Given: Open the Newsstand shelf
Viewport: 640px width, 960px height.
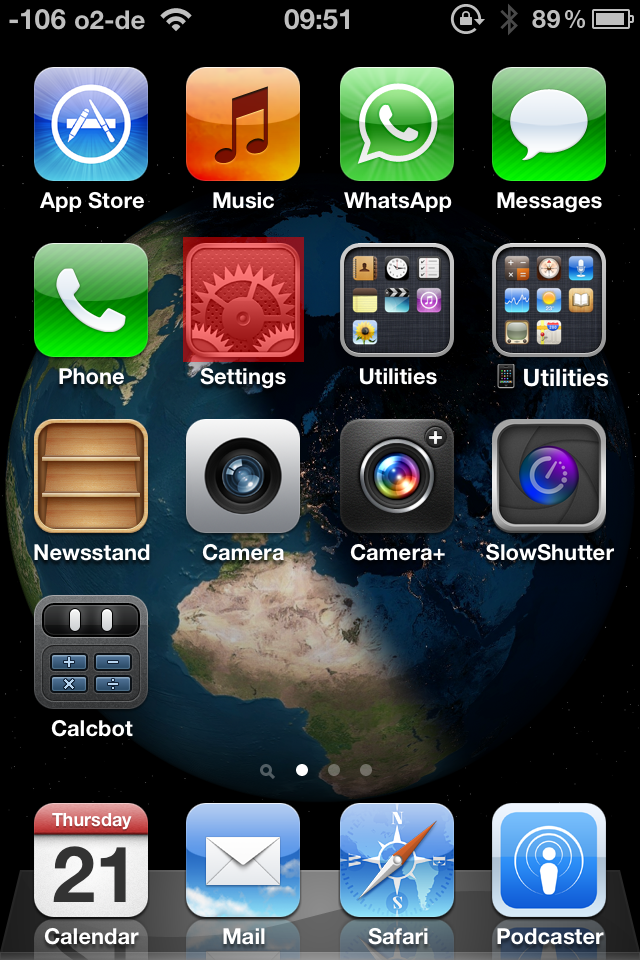Looking at the screenshot, I should 91,476.
